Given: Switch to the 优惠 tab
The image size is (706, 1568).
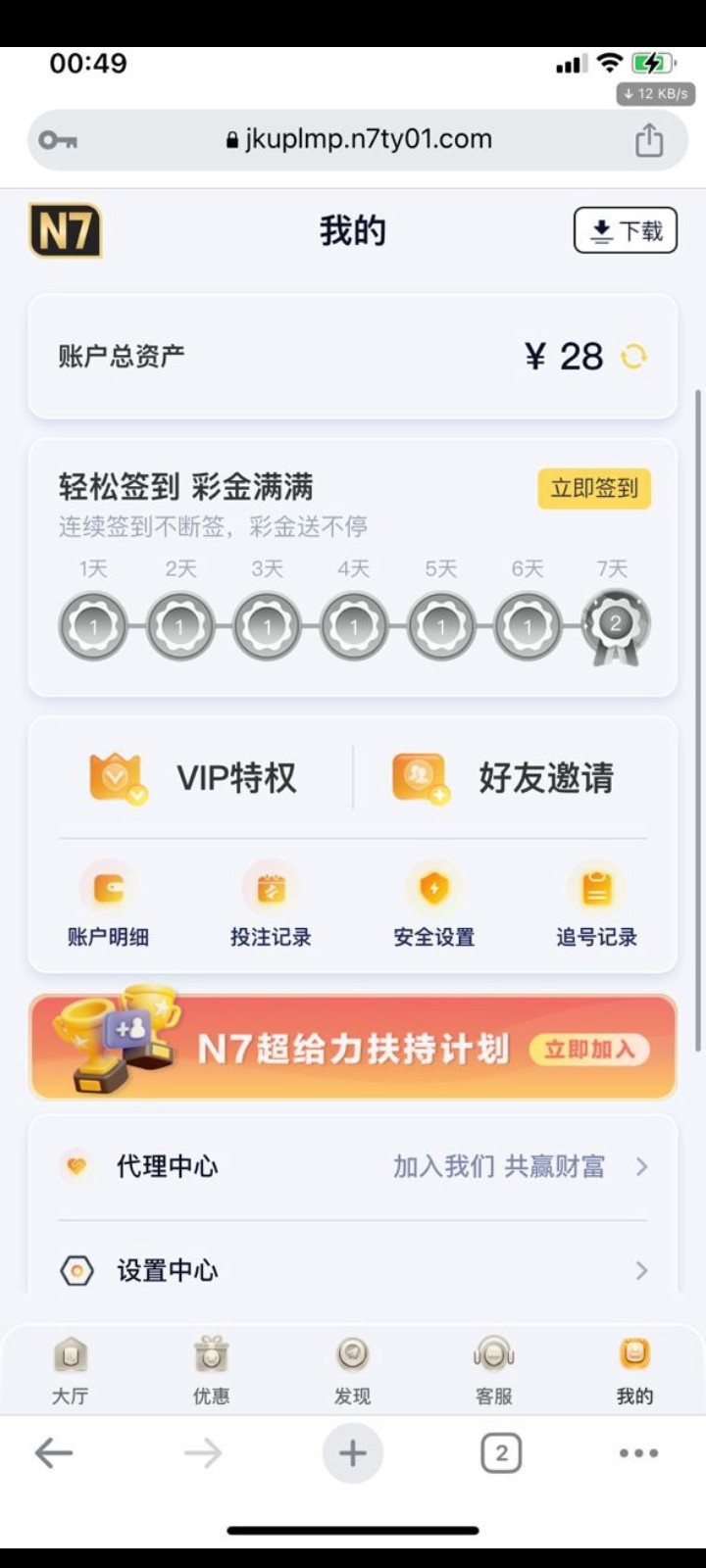Looking at the screenshot, I should tap(211, 1370).
